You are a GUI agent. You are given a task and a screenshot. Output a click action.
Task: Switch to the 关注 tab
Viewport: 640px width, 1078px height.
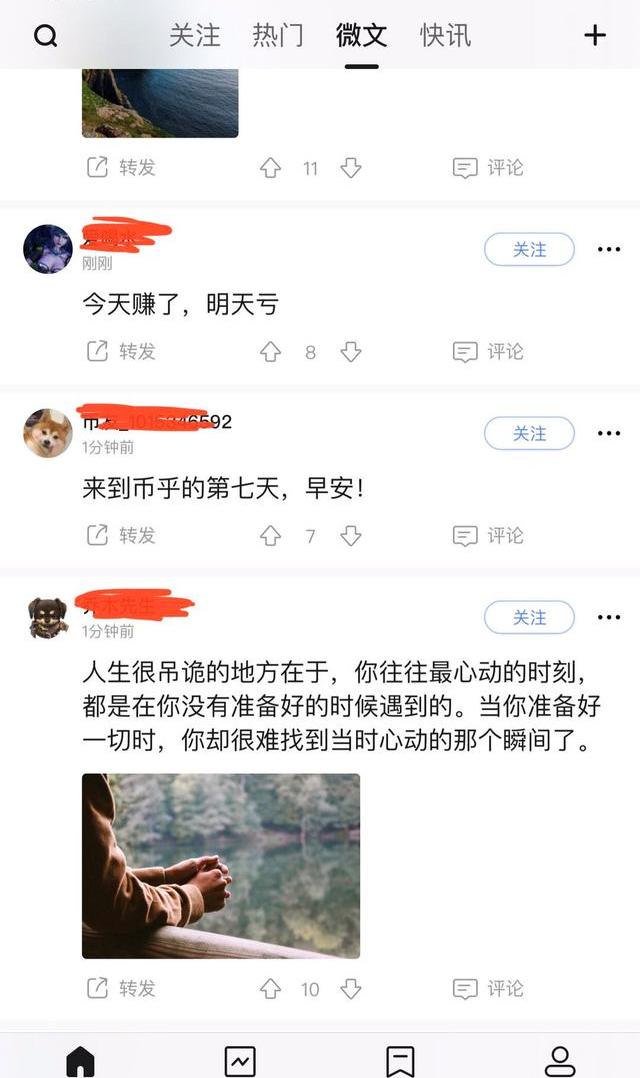coord(194,35)
